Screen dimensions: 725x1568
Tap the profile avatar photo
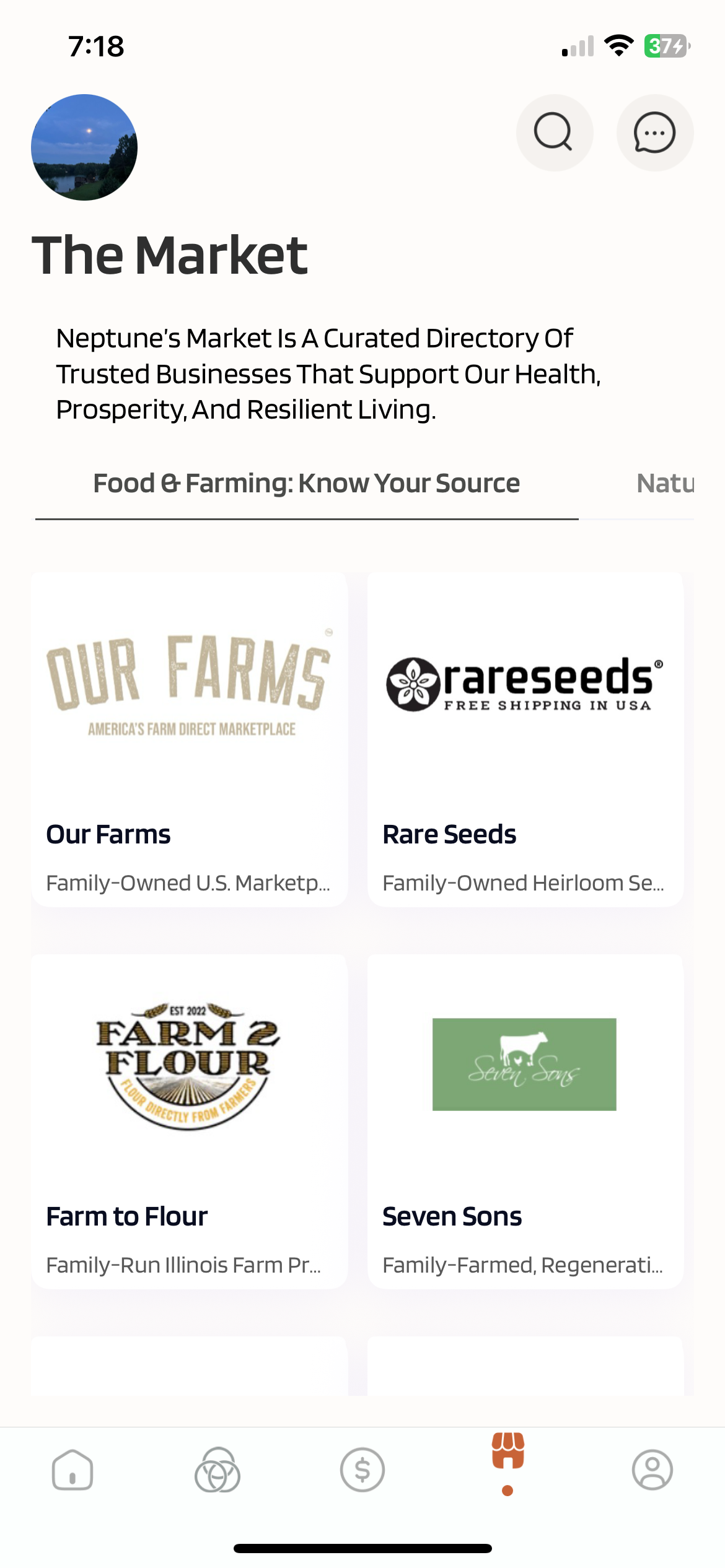tap(84, 147)
